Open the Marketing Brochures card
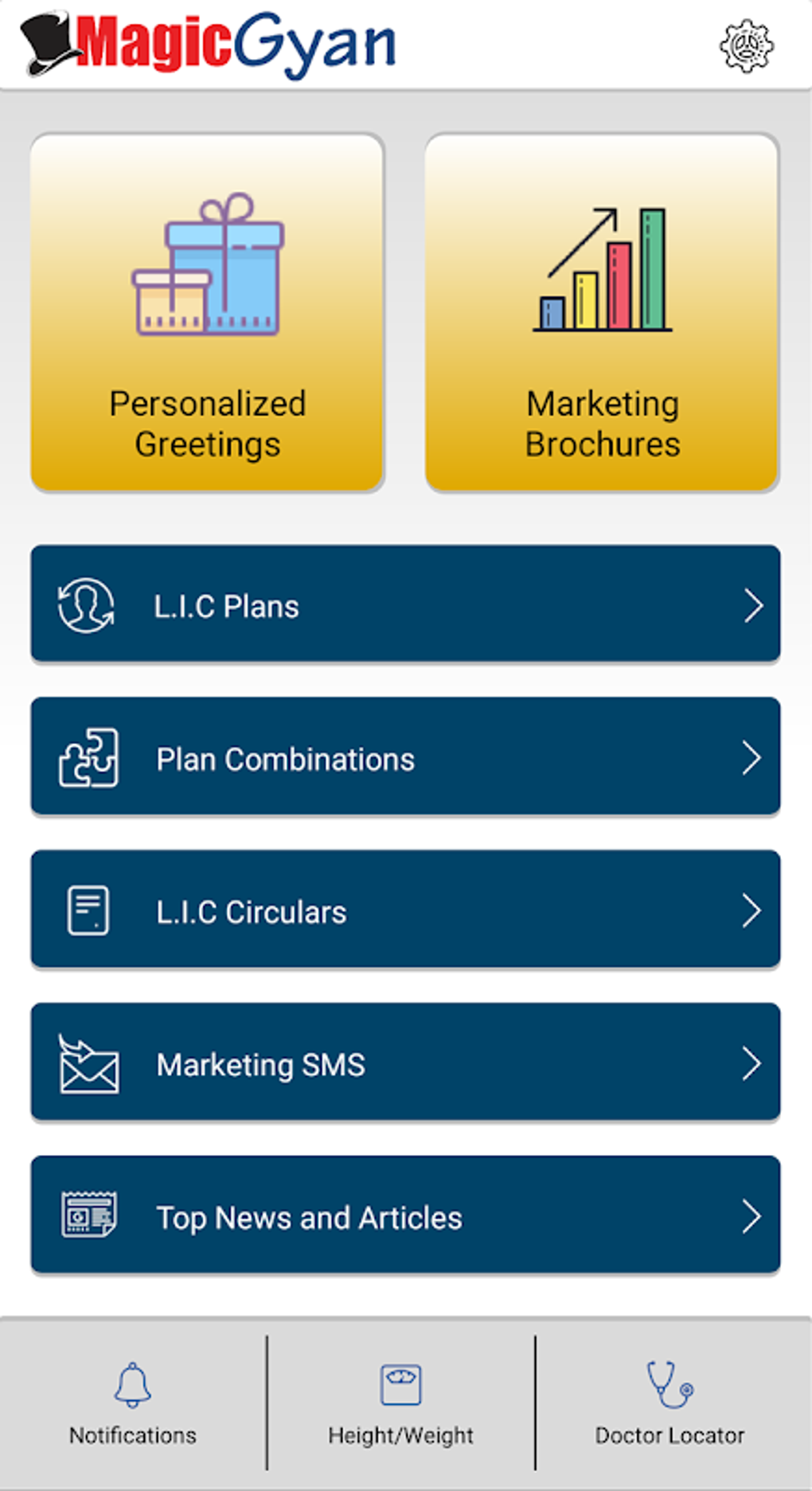The width and height of the screenshot is (812, 1491). 601,312
